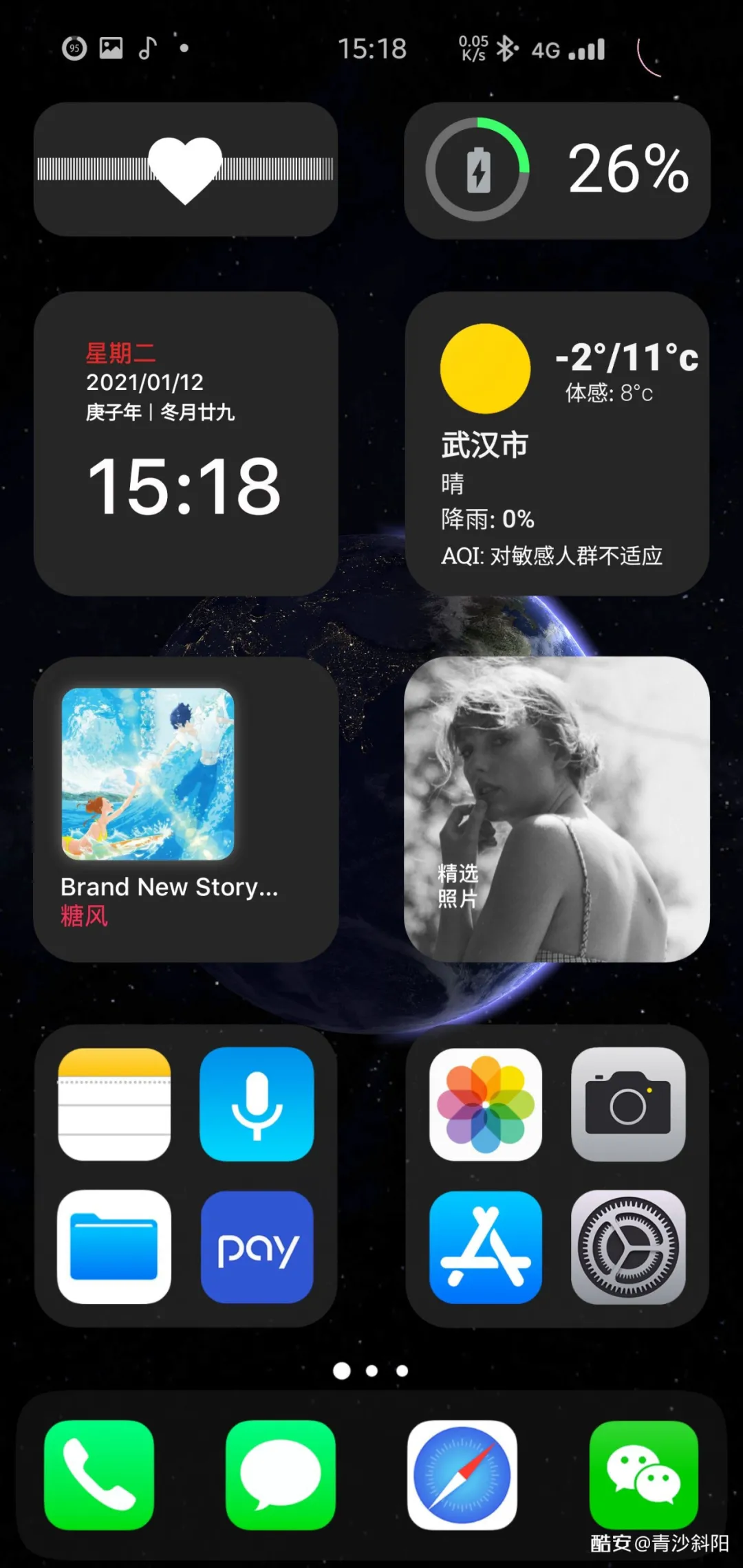Open WeChat from the dock
Viewport: 743px width, 1568px height.
(643, 1474)
